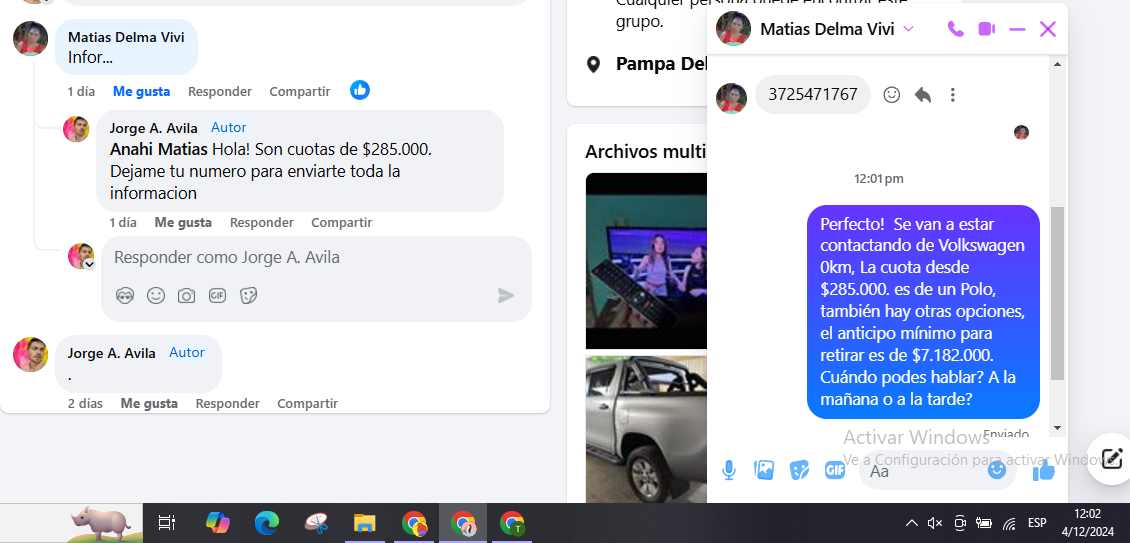Screen dimensions: 1130x543
Task: Start a video call in the chat
Action: point(986,29)
